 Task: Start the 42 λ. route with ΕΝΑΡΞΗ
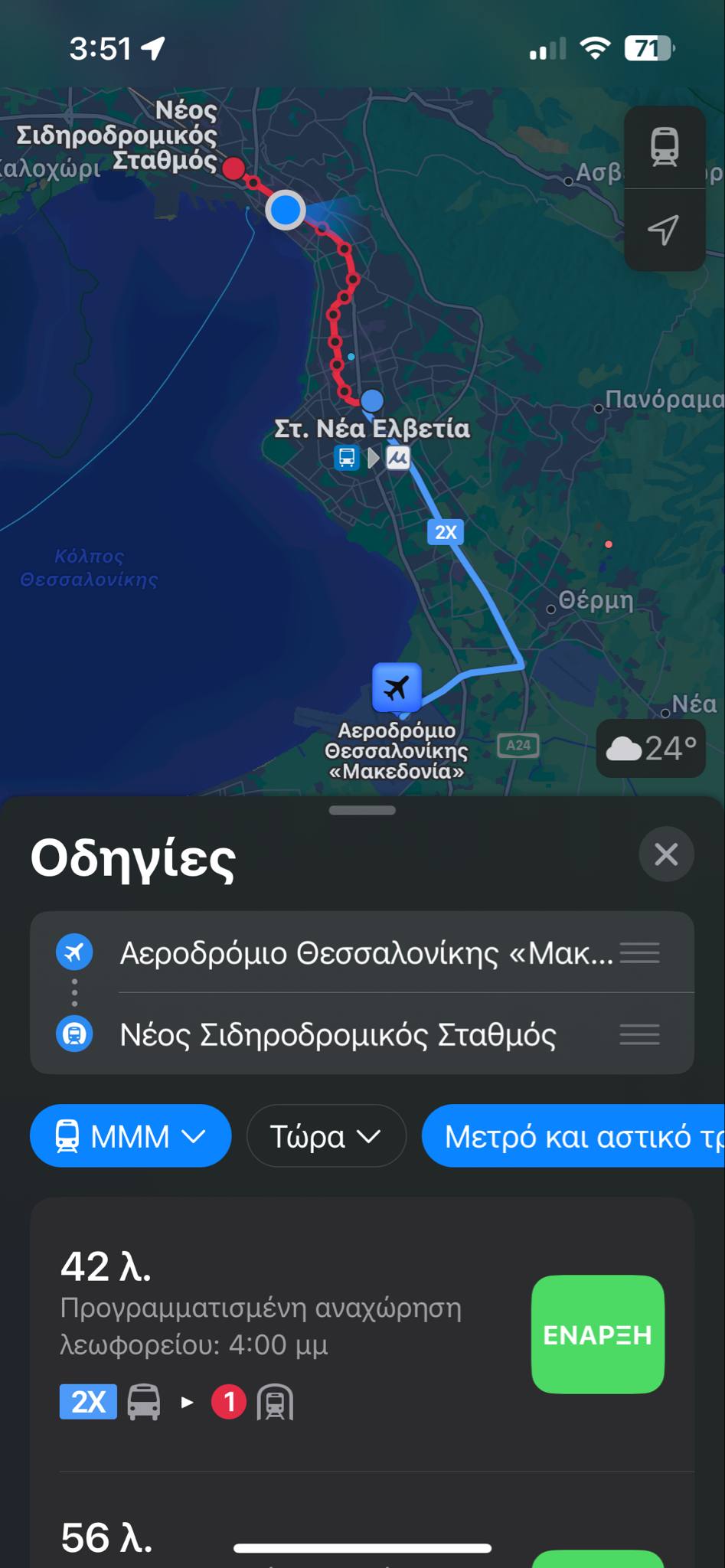(x=597, y=1334)
